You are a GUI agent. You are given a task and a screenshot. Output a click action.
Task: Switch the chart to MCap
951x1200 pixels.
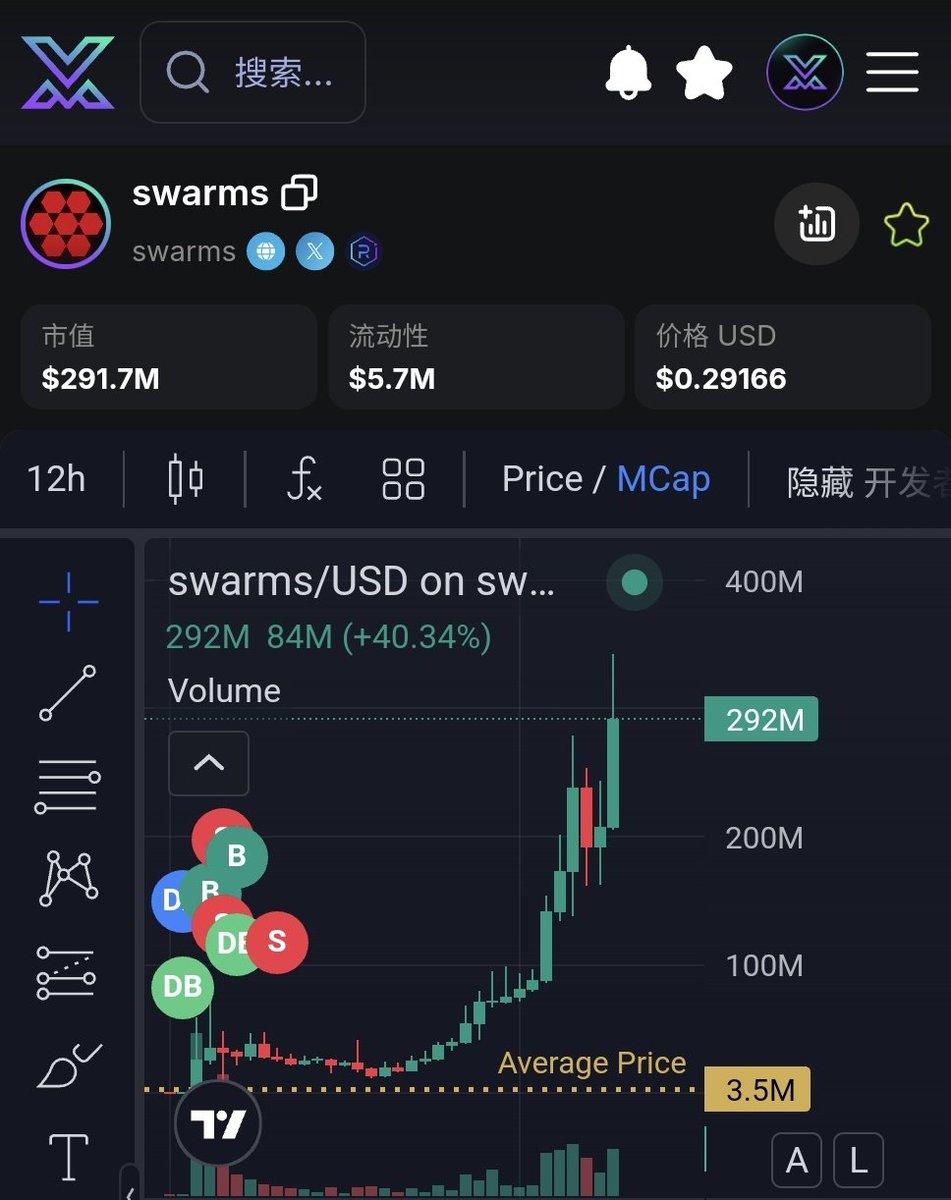[x=663, y=479]
